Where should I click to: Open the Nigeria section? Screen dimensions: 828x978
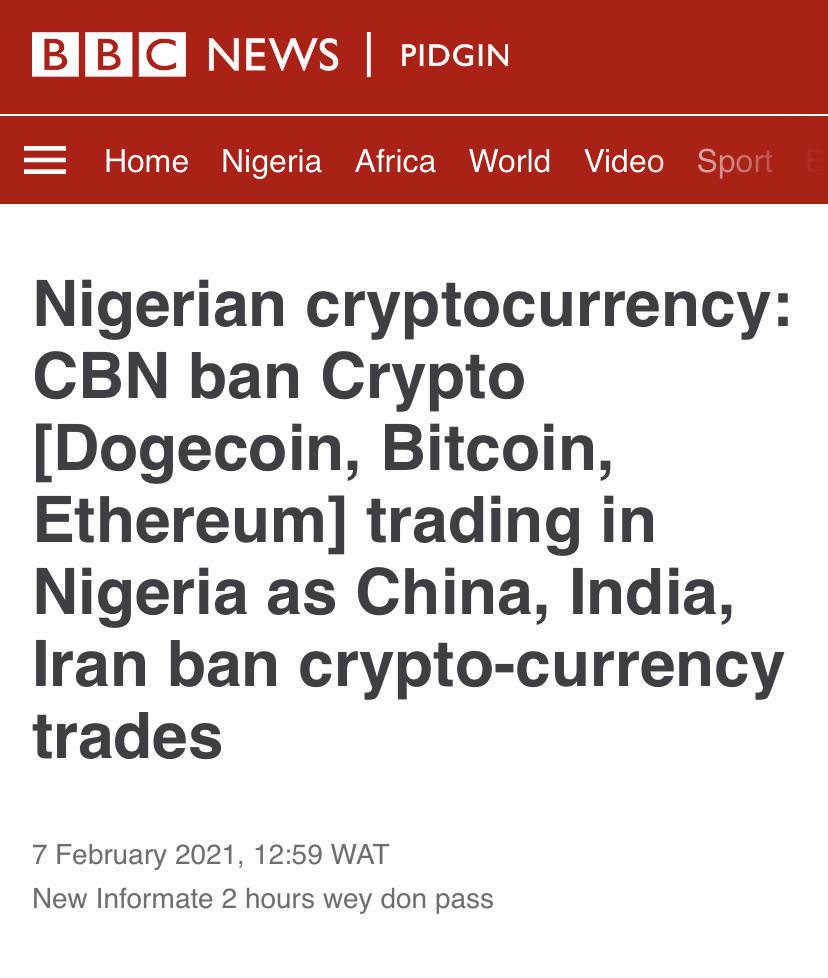click(271, 161)
